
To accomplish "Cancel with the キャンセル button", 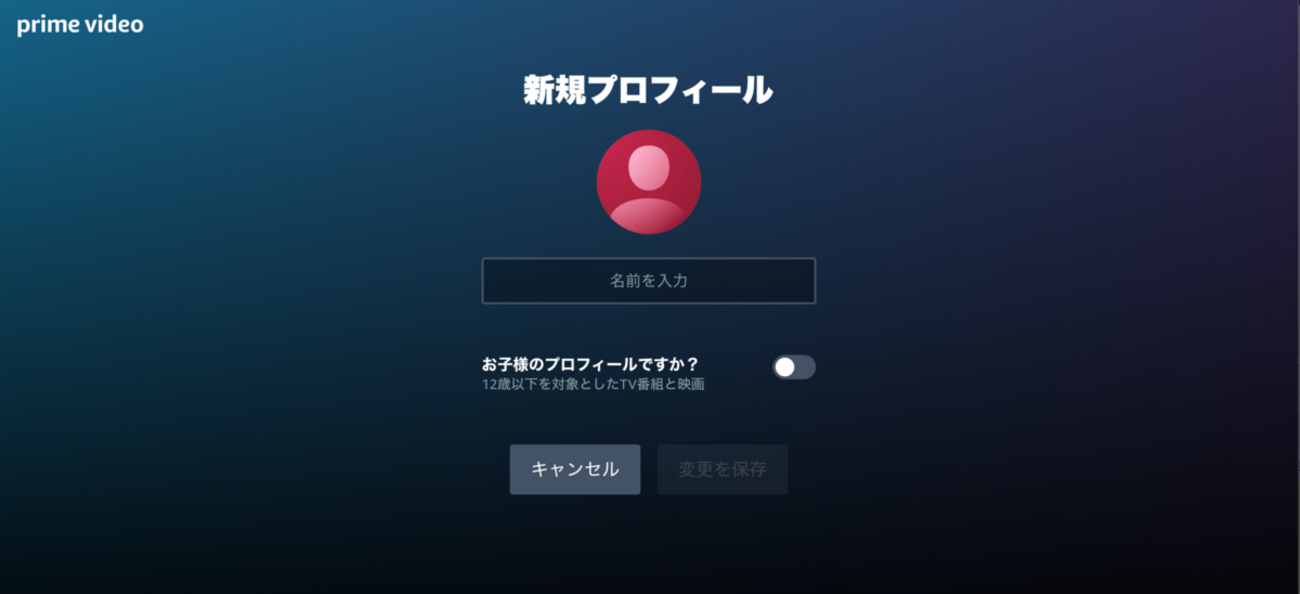I will click(x=575, y=469).
